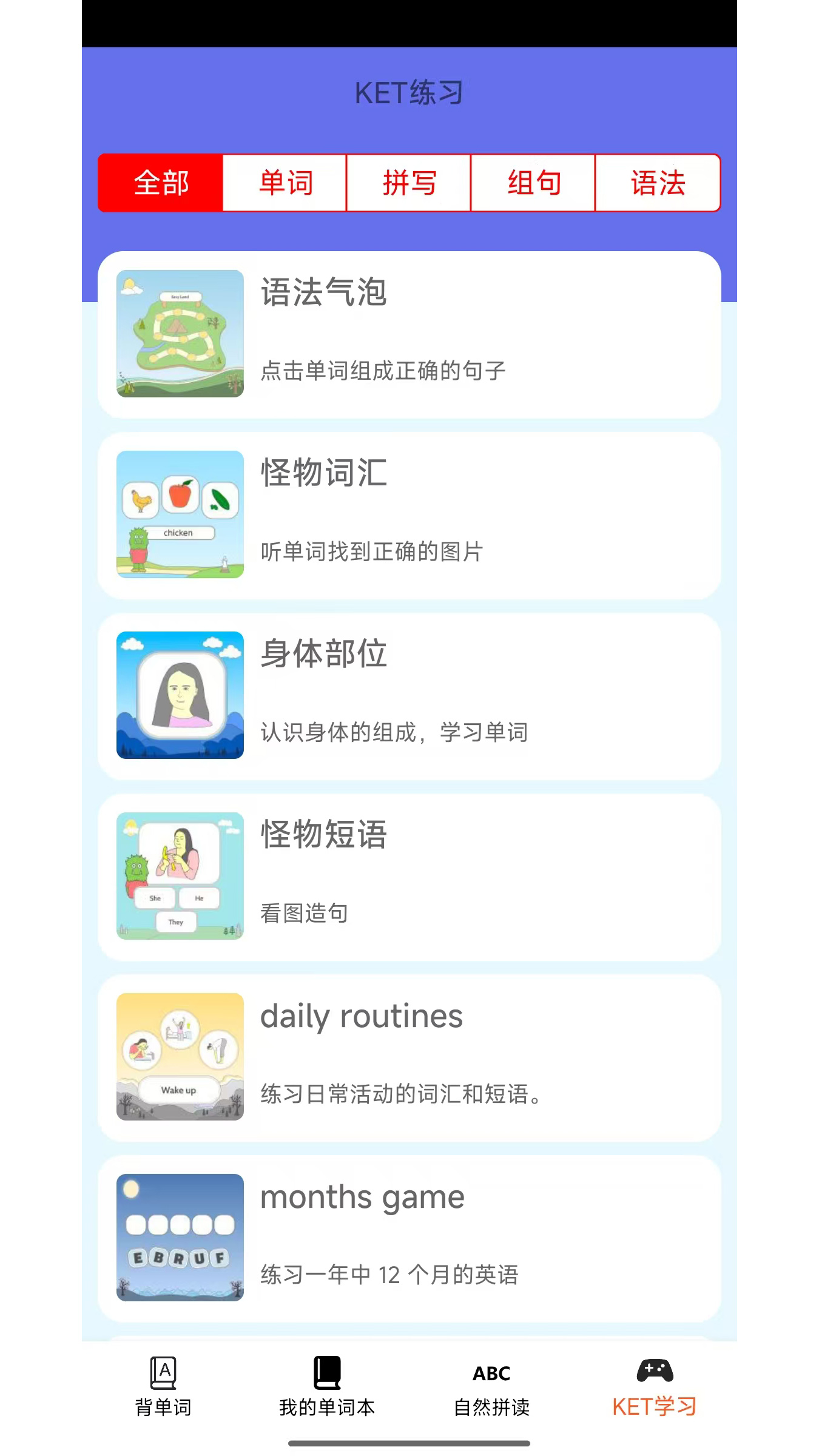
Task: Open the 怪物短语 看图造句 activity
Action: pyautogui.click(x=409, y=875)
